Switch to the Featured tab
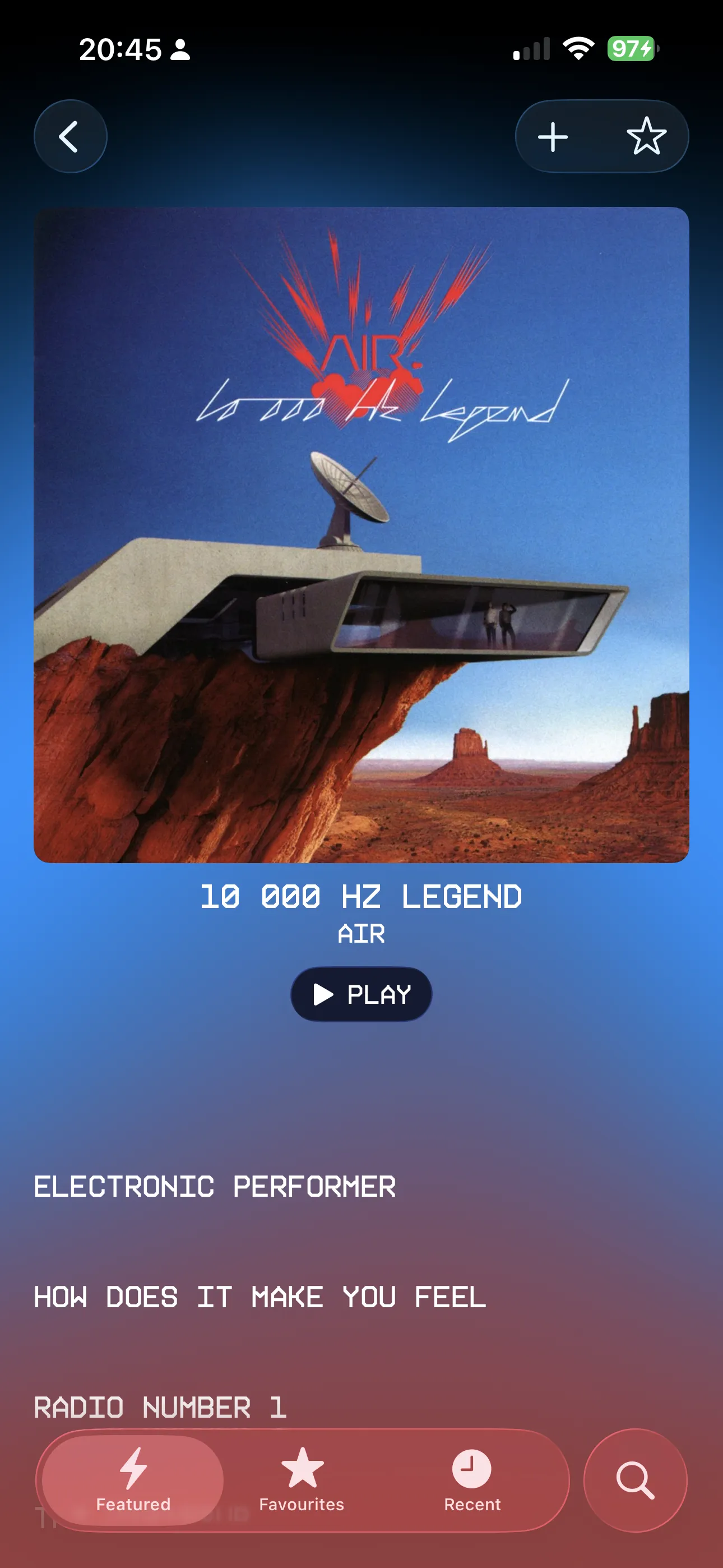 133,1480
